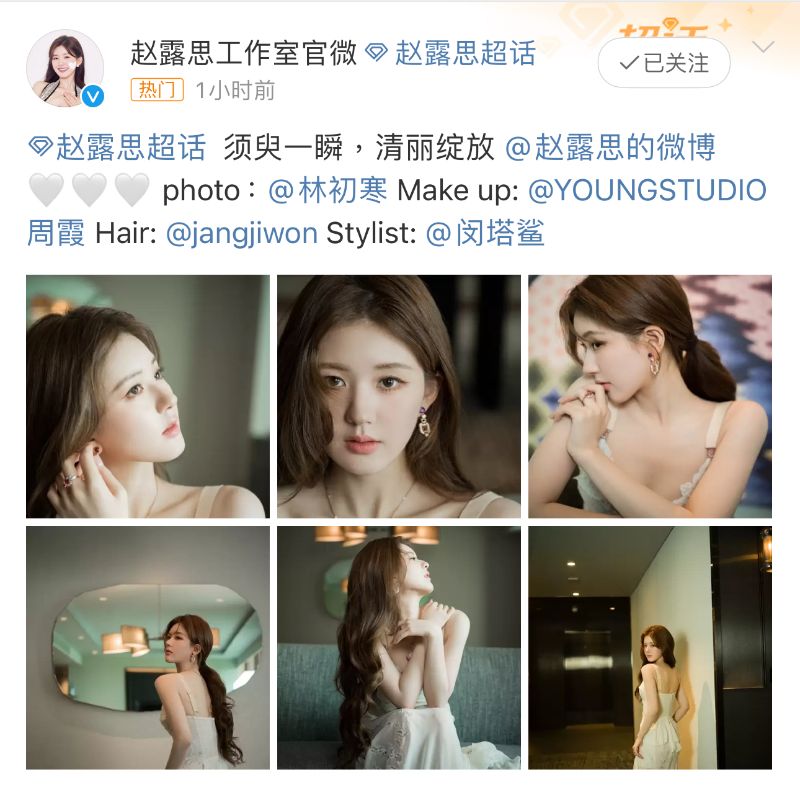Image resolution: width=800 pixels, height=790 pixels.
Task: Open the poster's profile avatar
Action: click(x=64, y=68)
